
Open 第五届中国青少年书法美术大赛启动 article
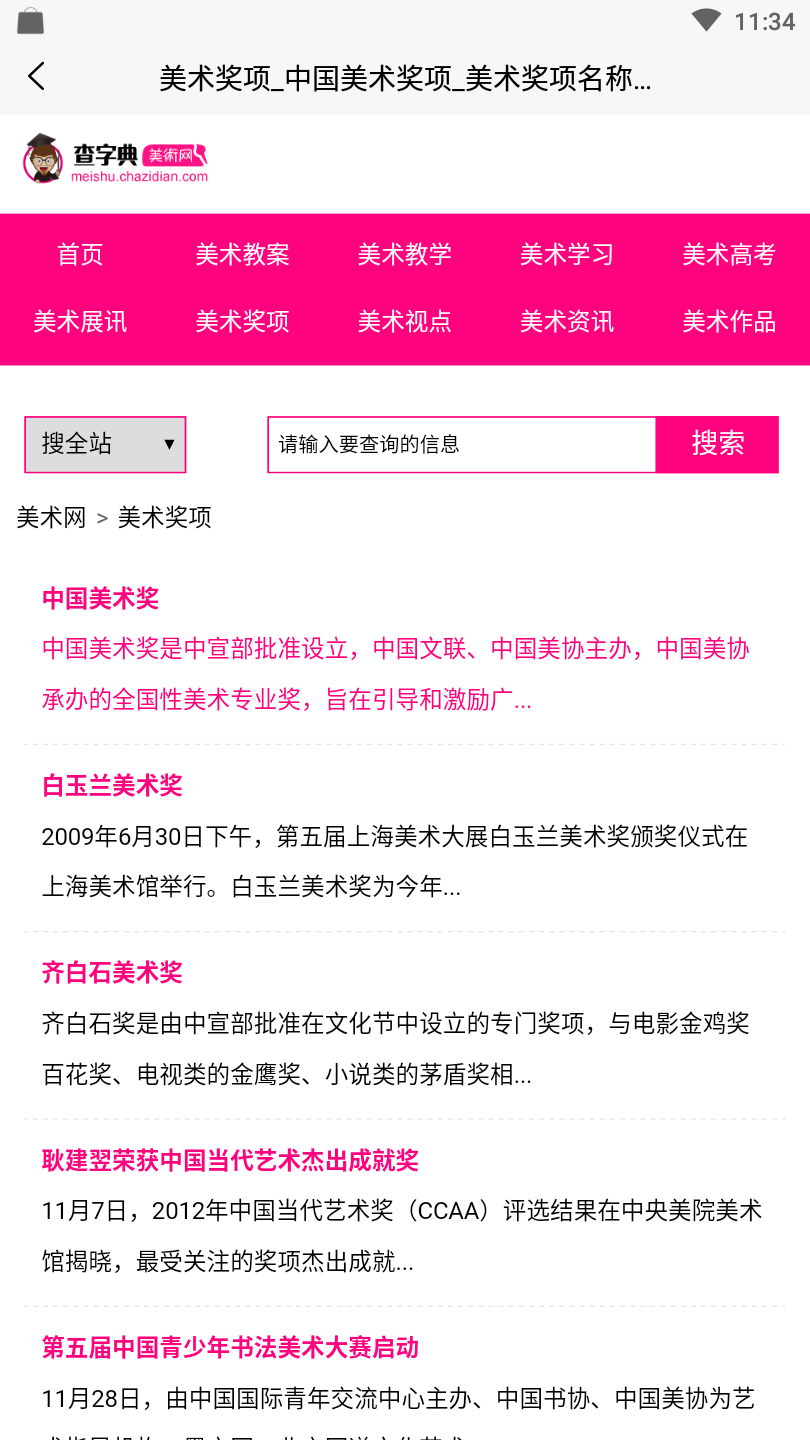(x=230, y=1347)
